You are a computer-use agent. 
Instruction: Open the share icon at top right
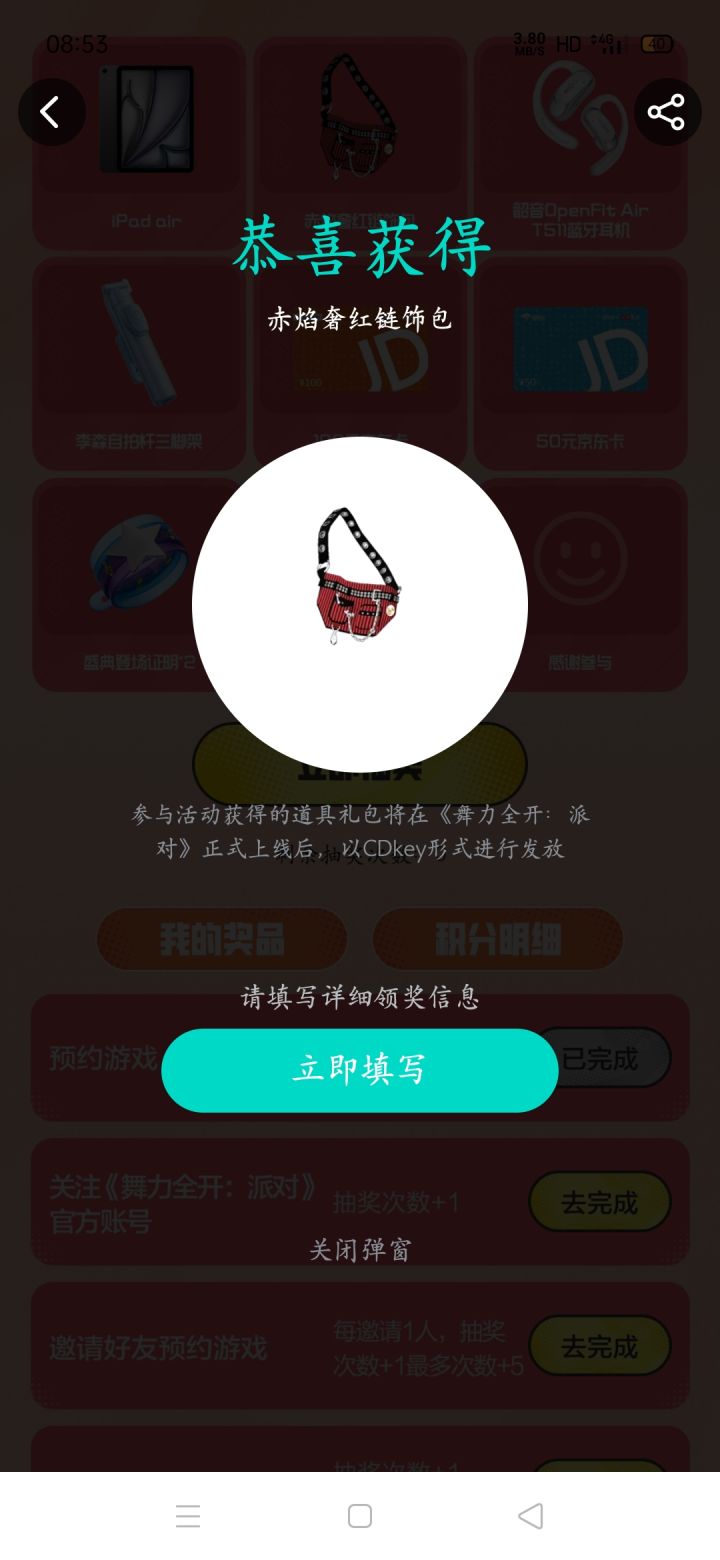(x=667, y=112)
